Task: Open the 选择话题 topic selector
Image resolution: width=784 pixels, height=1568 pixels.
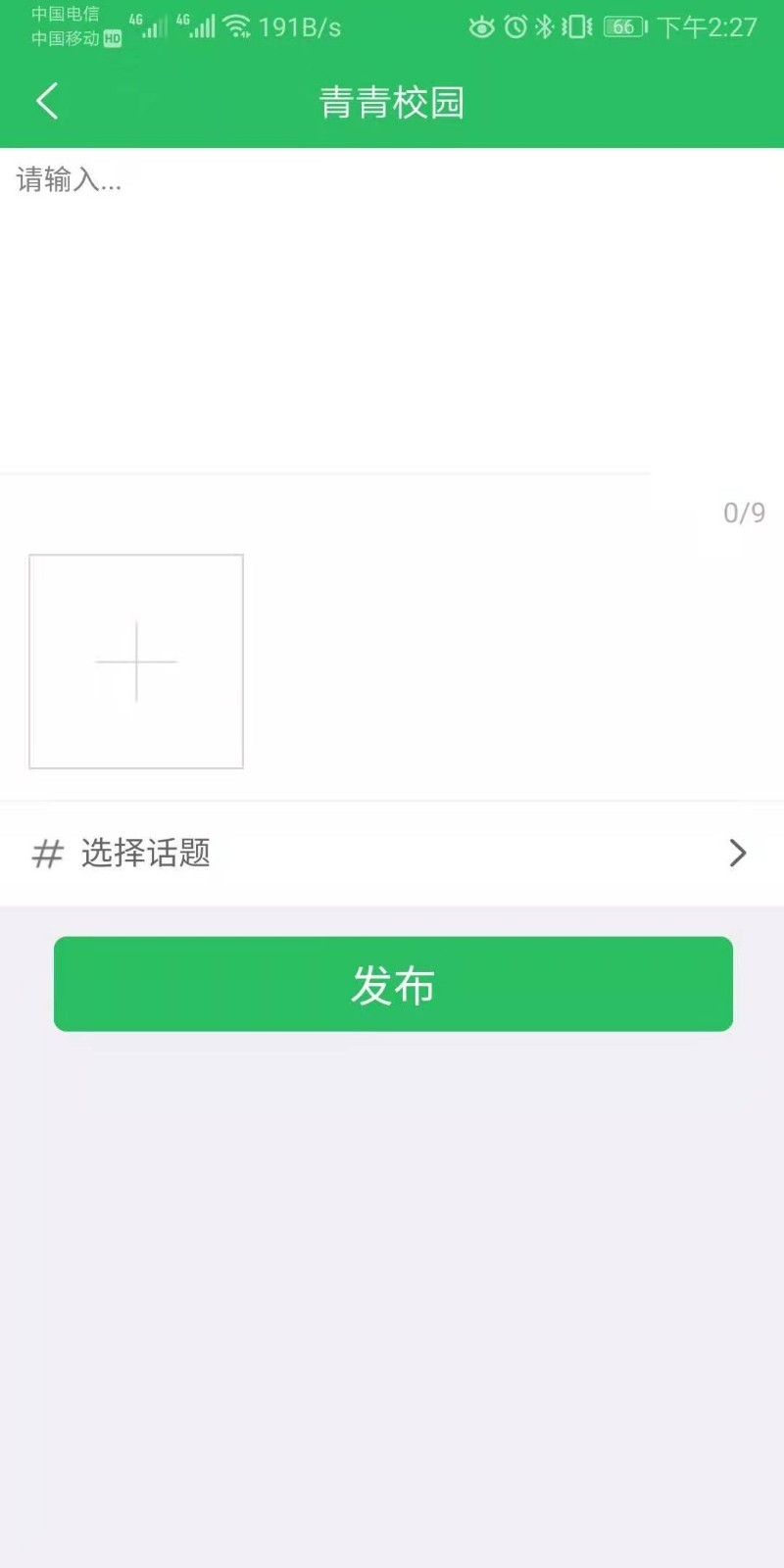Action: click(392, 853)
